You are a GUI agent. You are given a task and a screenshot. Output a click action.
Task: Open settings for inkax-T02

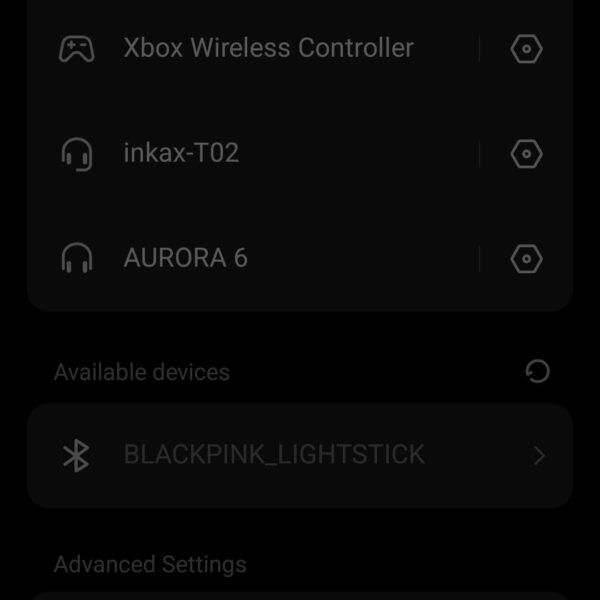(x=526, y=153)
